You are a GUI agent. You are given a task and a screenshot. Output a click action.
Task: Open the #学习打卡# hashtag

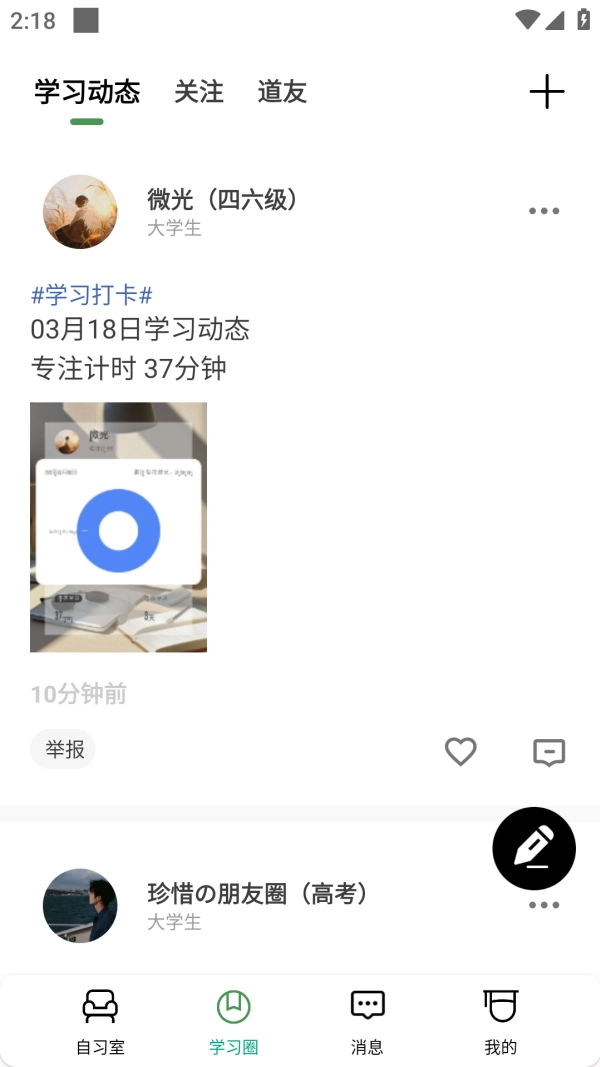[92, 295]
